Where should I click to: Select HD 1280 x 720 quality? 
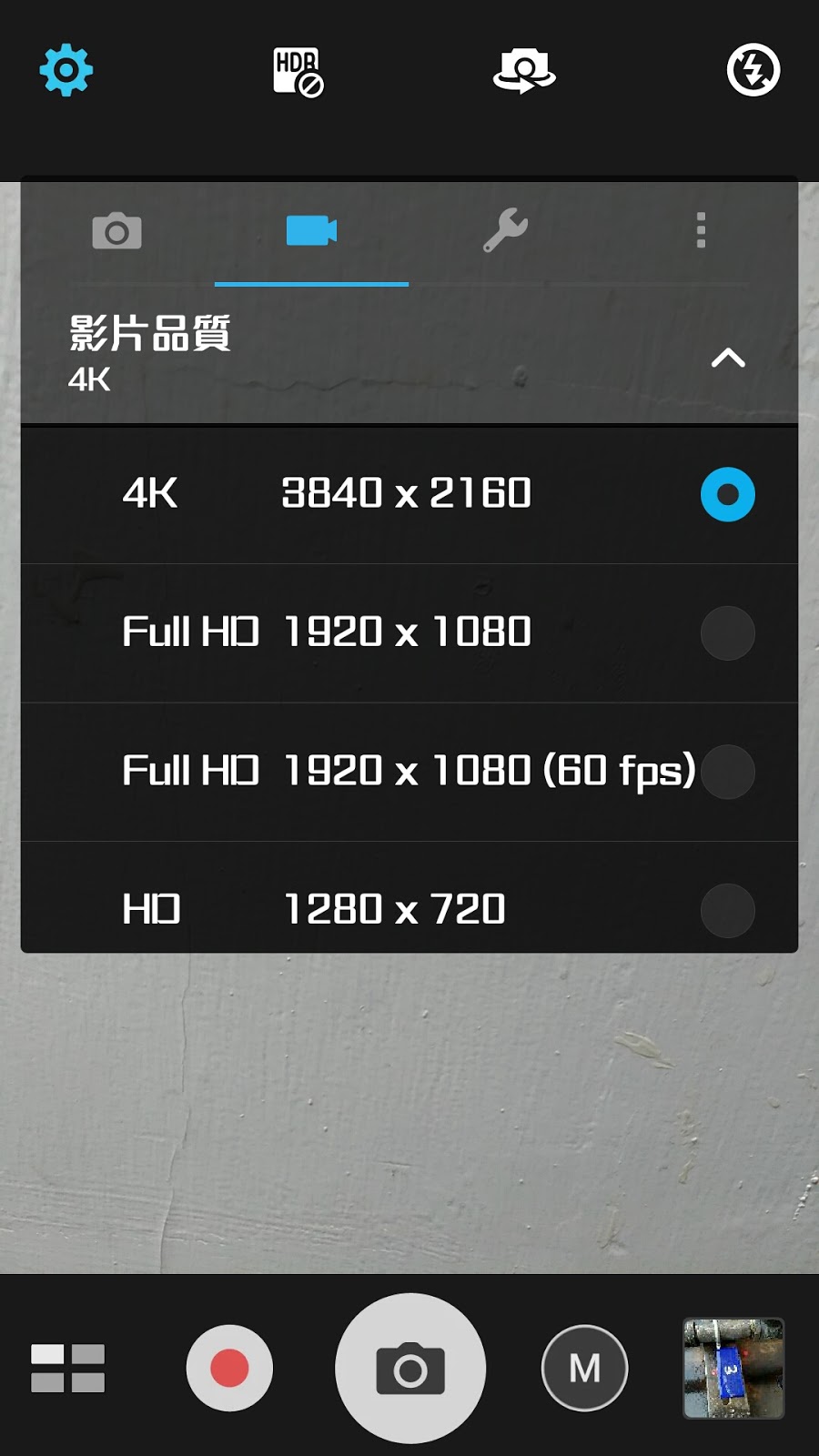727,909
